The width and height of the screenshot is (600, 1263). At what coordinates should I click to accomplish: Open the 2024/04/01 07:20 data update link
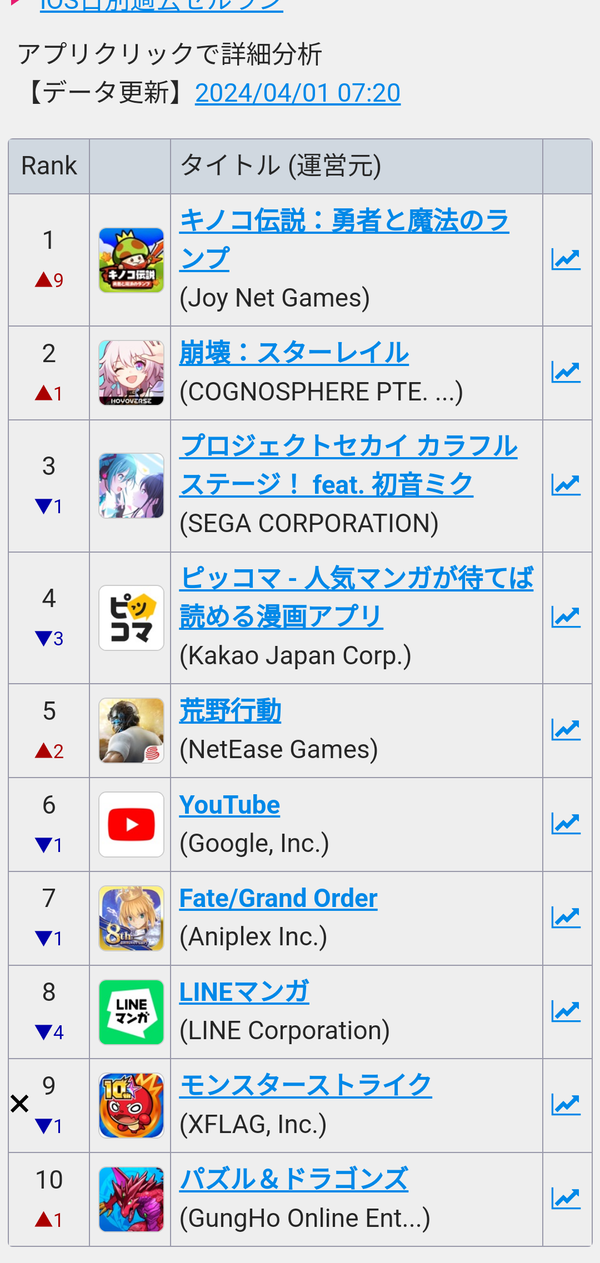coord(297,93)
